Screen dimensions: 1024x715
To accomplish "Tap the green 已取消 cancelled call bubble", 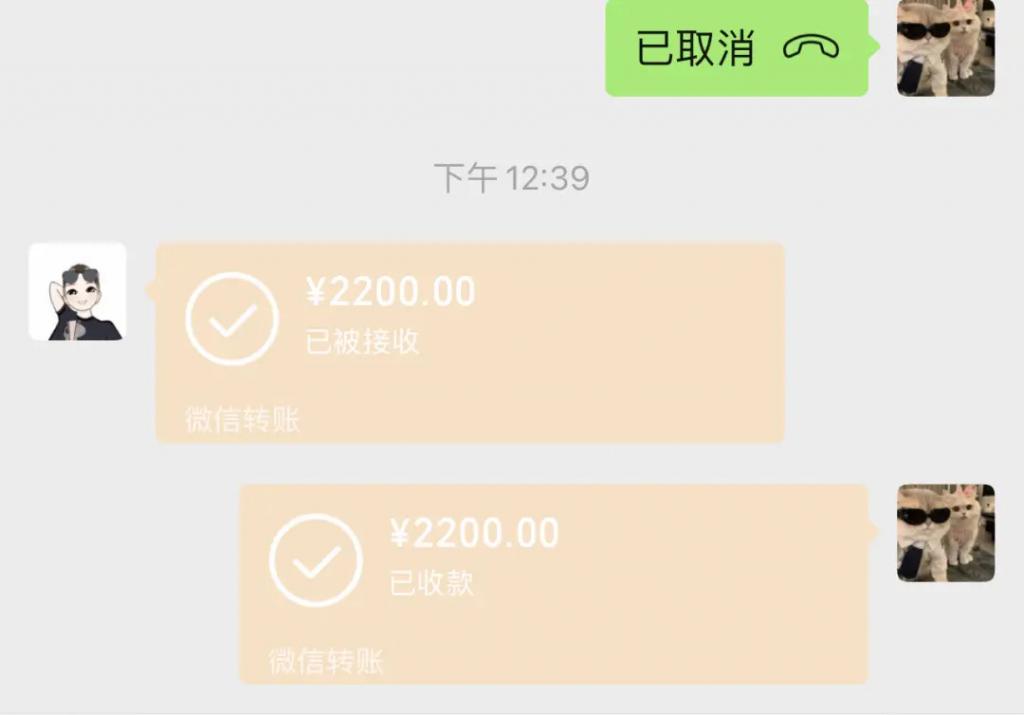I will tap(736, 48).
